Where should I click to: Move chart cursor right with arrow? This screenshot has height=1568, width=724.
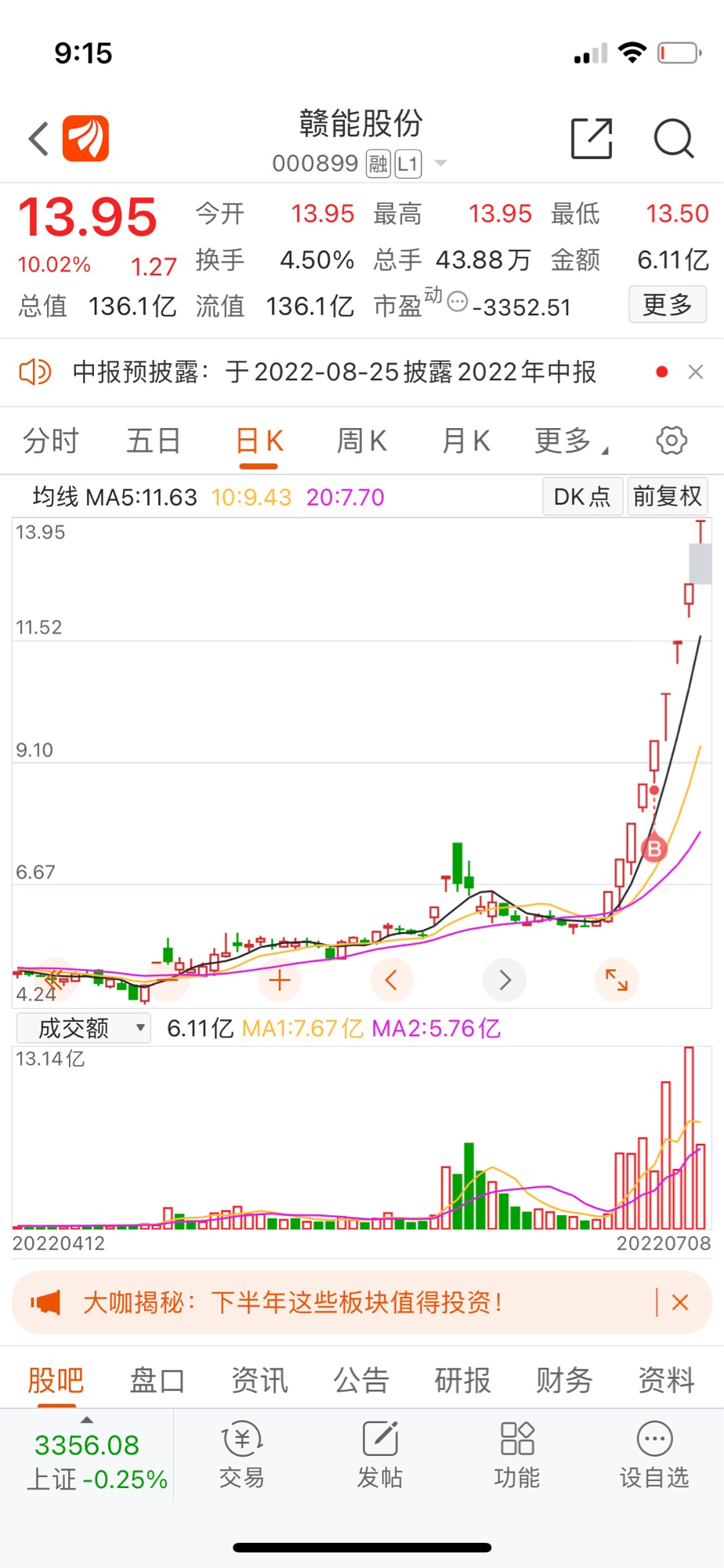pos(505,980)
